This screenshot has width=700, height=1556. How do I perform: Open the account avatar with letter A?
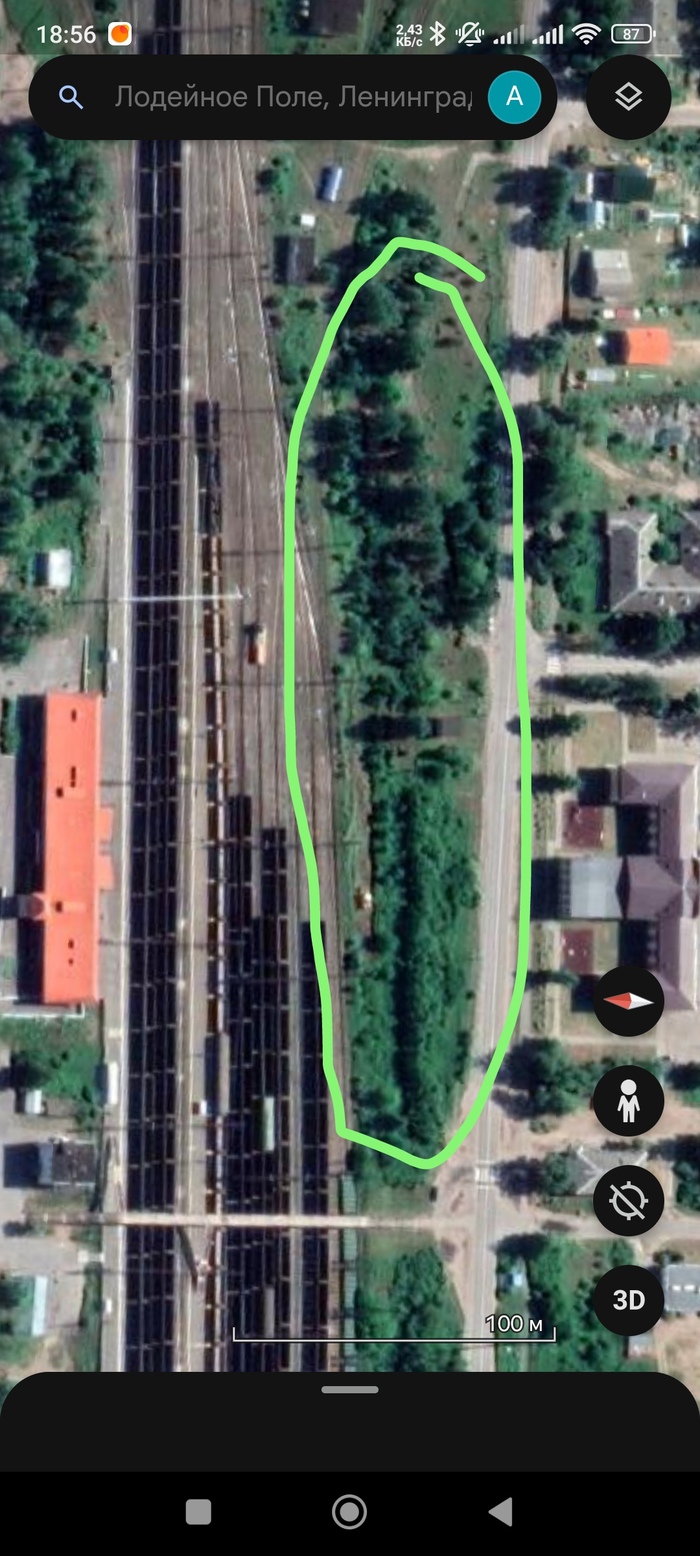pos(514,97)
